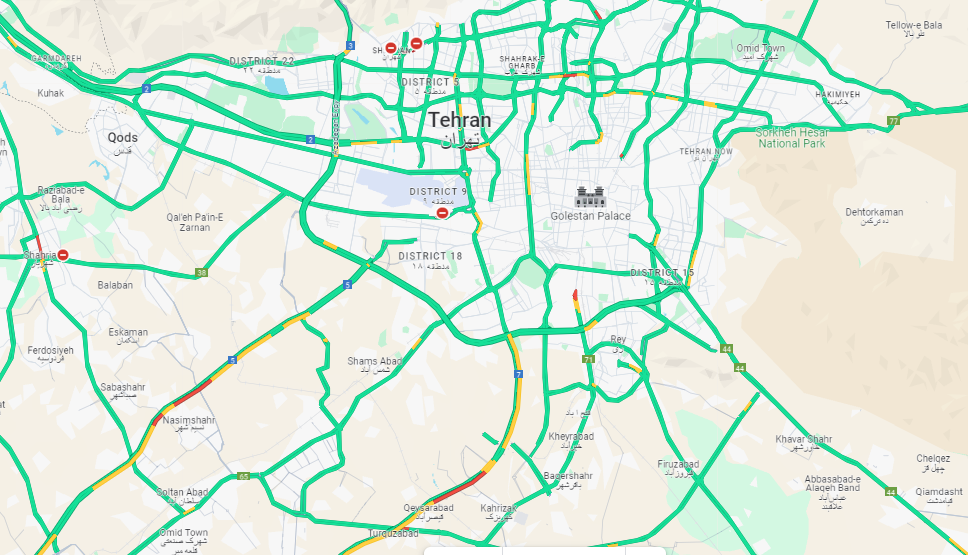Tap the road closure icon in District 9
The image size is (968, 555).
click(442, 213)
